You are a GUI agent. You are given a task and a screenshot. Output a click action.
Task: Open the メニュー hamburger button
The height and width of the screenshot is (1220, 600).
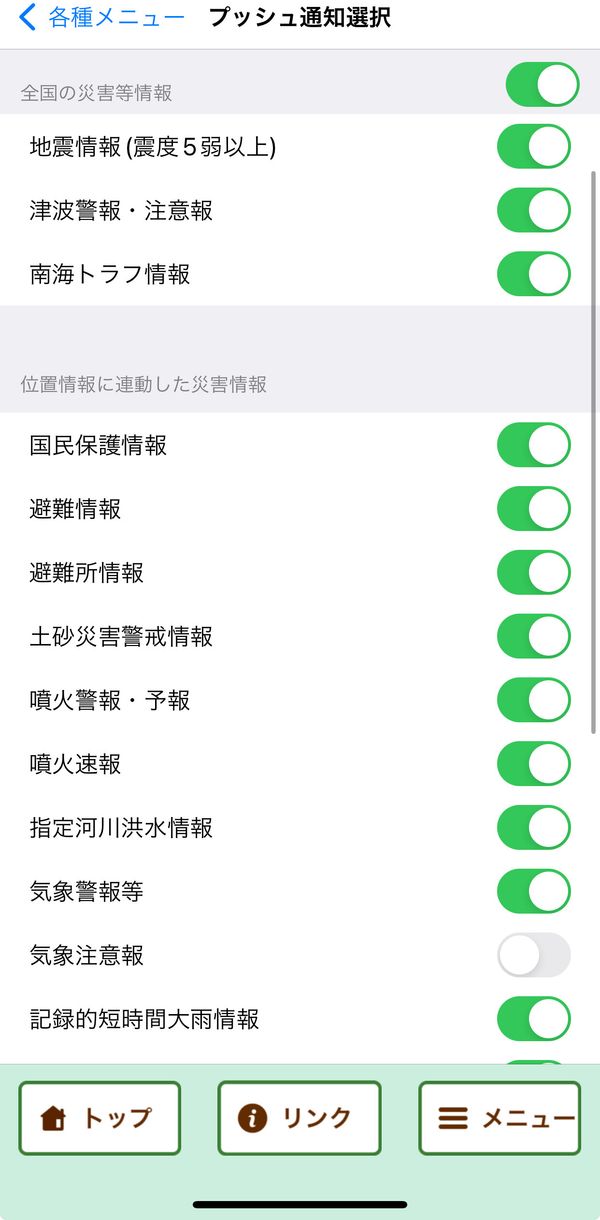499,1118
